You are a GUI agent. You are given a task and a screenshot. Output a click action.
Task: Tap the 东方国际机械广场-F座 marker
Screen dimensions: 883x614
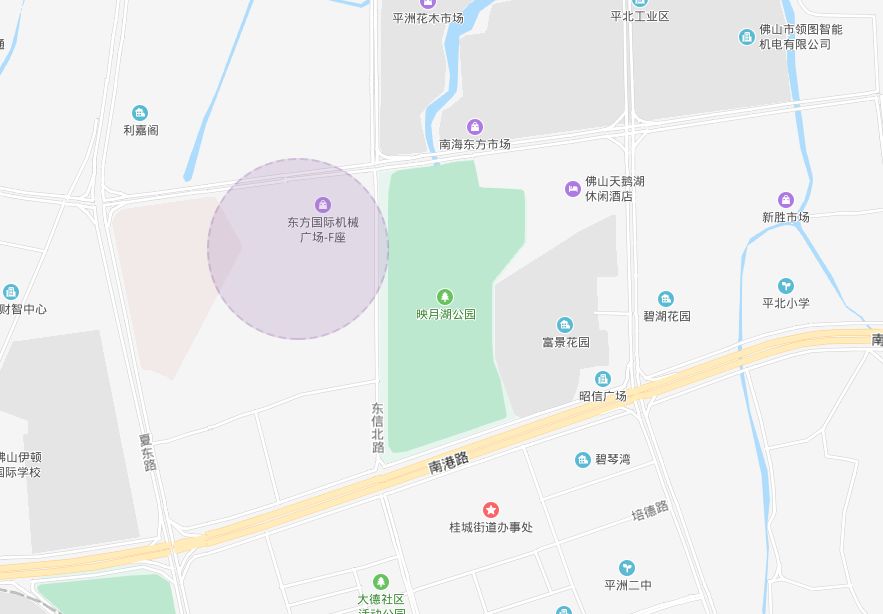click(x=322, y=205)
